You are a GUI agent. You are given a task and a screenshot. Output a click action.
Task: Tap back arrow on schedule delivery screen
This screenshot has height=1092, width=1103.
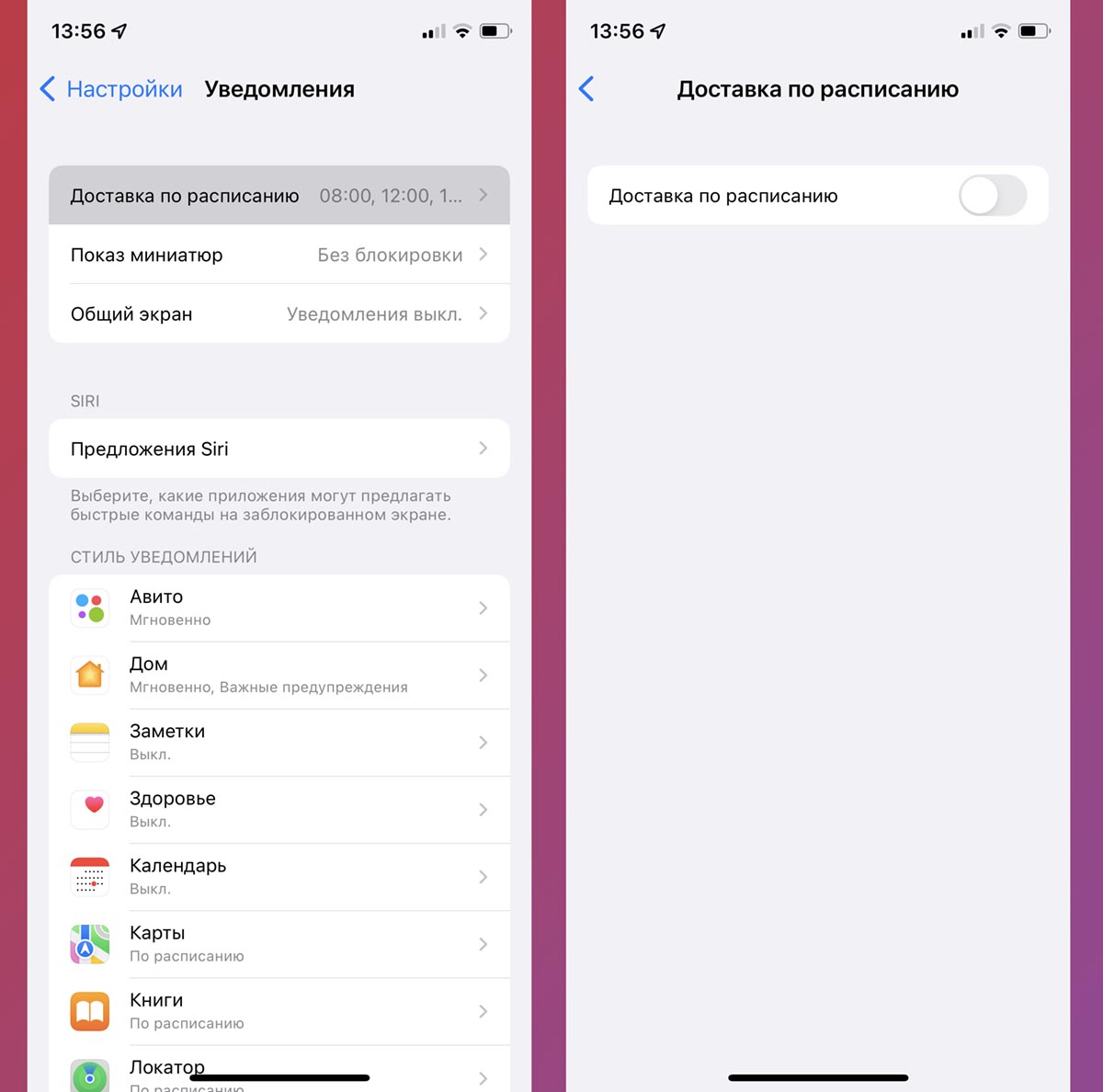coord(587,89)
